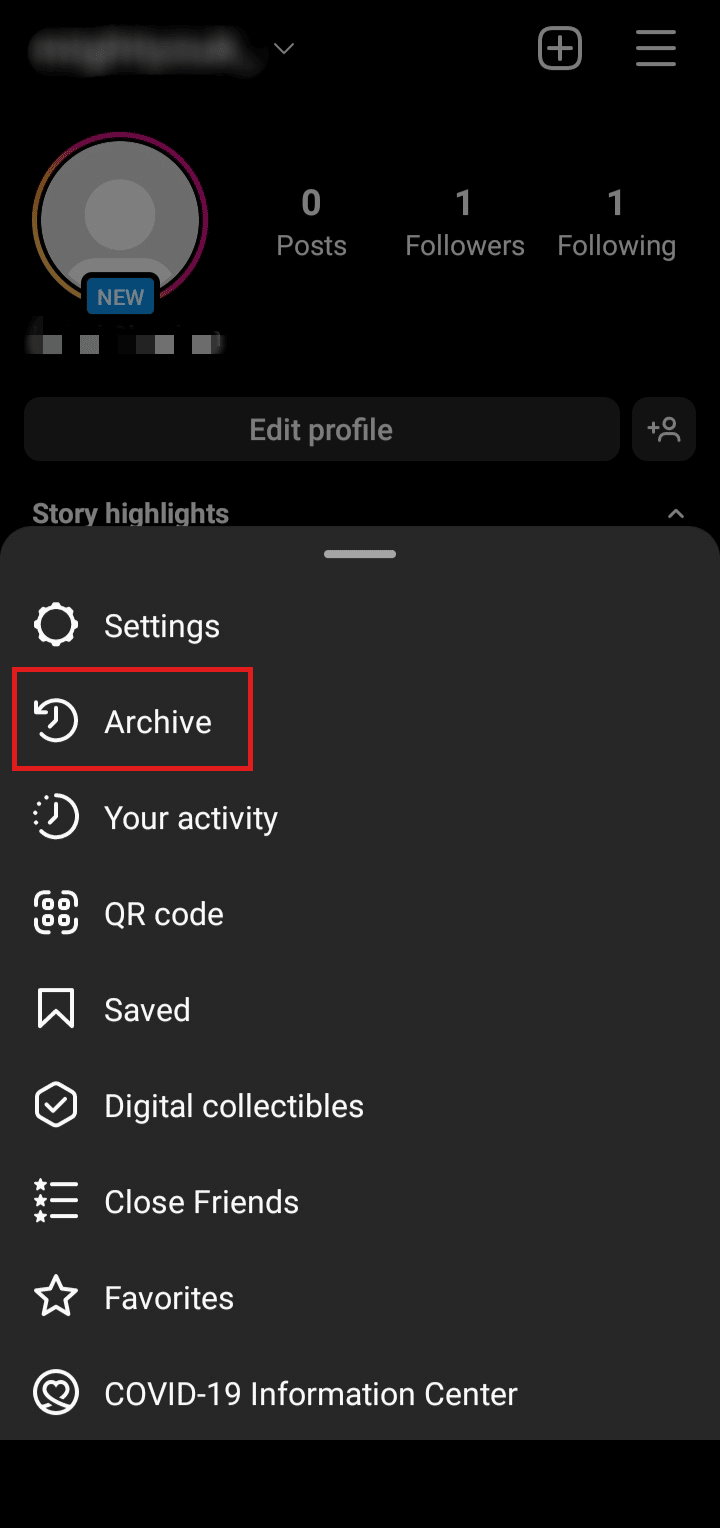Screen dimensions: 720x1528
Task: Open the Close Friends list icon
Action: (56, 1200)
